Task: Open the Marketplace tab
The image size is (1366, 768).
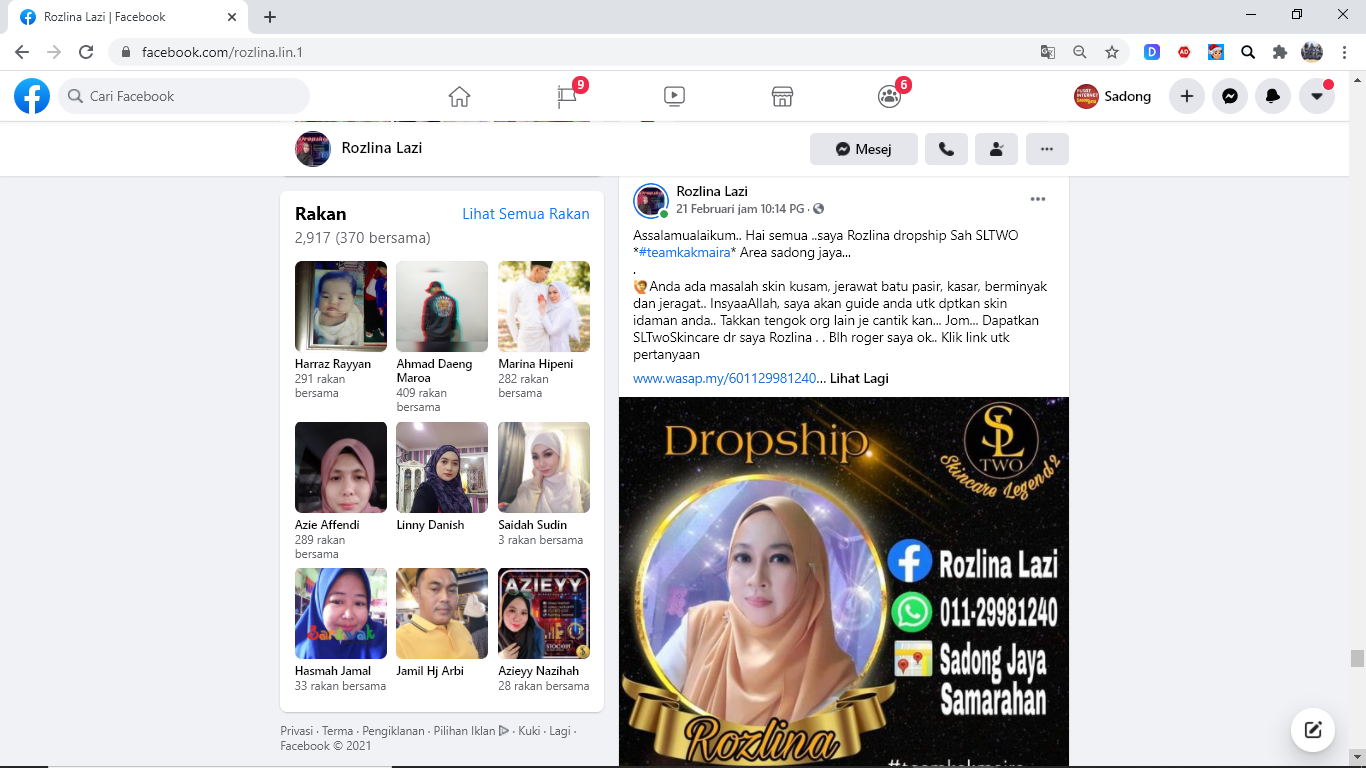Action: (782, 96)
